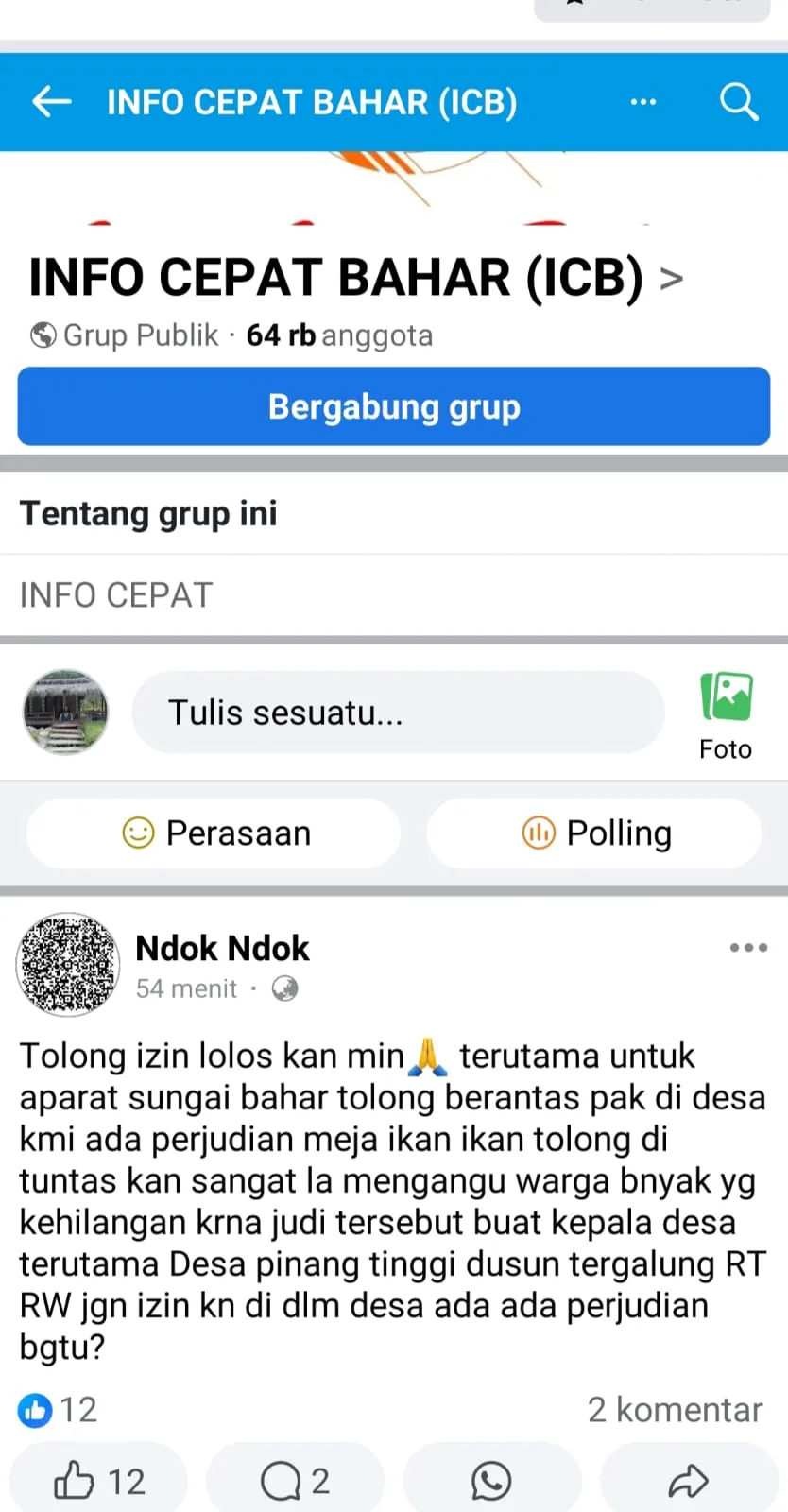This screenshot has height=1512, width=788.
Task: Open the options menu on Ndok Ndok's post
Action: (x=748, y=947)
